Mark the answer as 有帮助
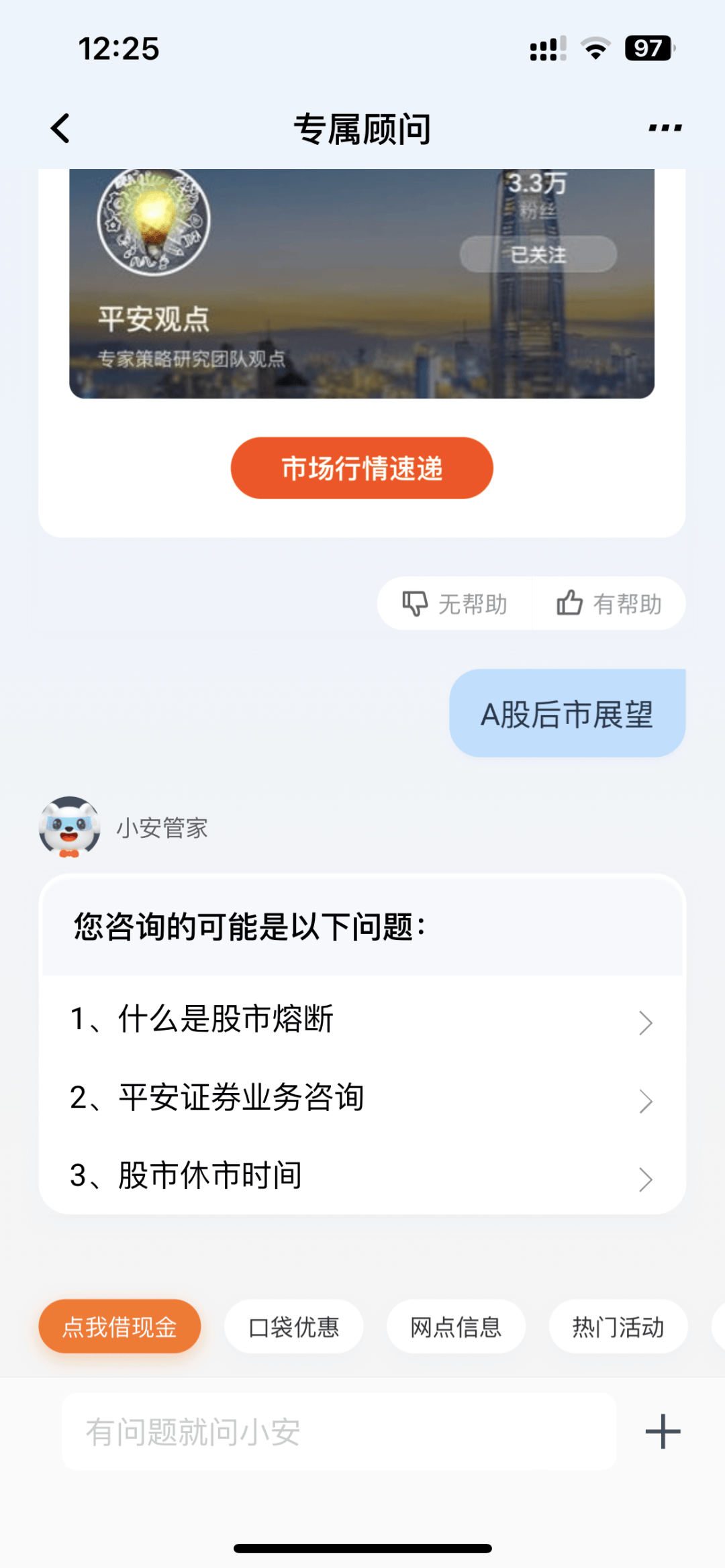The width and height of the screenshot is (725, 1568). pos(609,604)
